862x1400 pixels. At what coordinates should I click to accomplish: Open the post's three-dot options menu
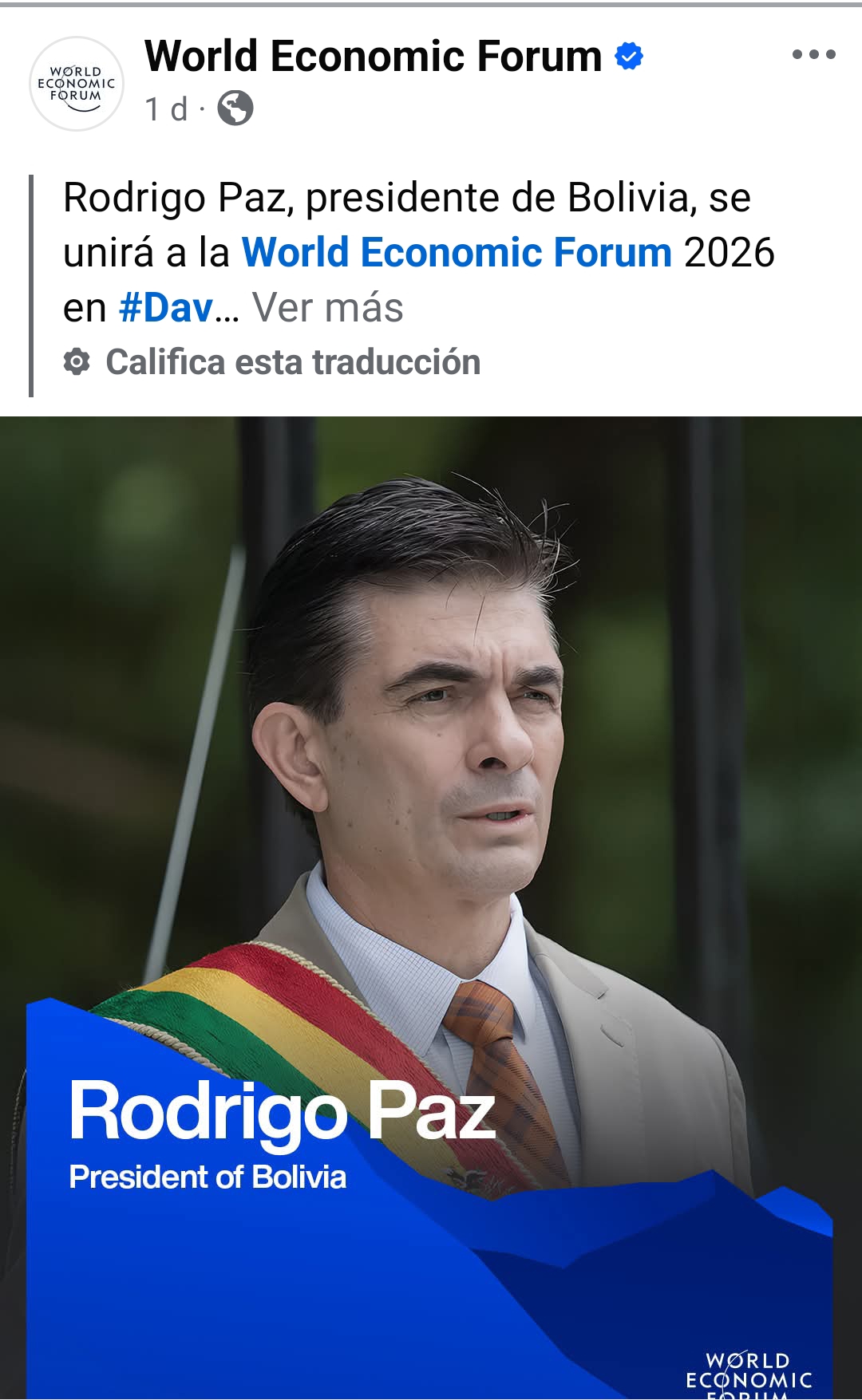(813, 55)
